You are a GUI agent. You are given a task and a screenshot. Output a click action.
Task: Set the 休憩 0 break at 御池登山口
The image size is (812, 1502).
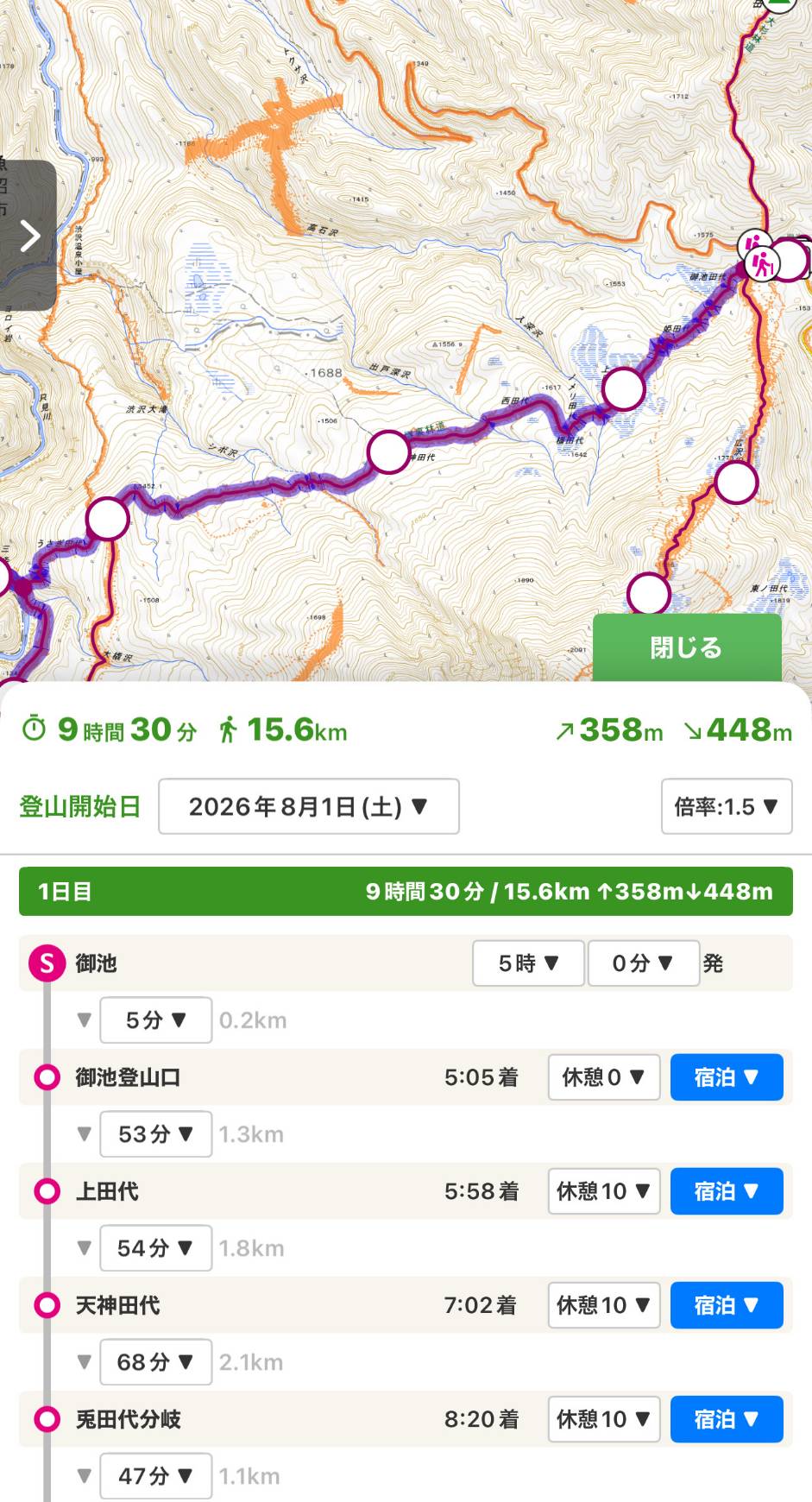click(603, 1077)
